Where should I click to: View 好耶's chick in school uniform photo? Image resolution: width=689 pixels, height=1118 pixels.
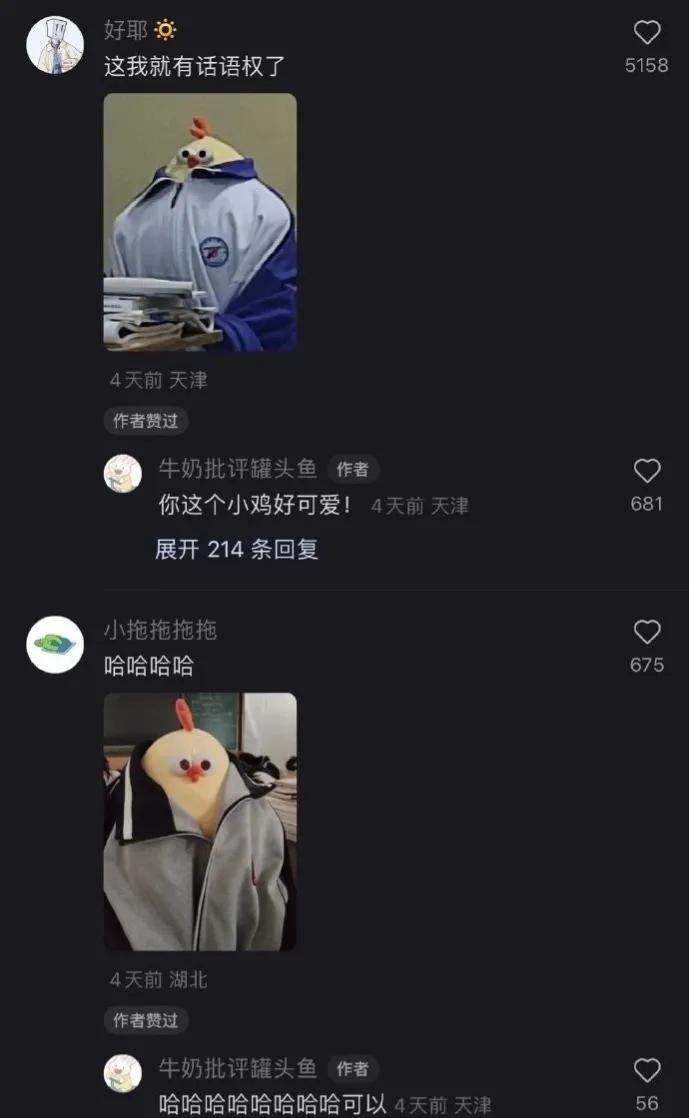(200, 222)
